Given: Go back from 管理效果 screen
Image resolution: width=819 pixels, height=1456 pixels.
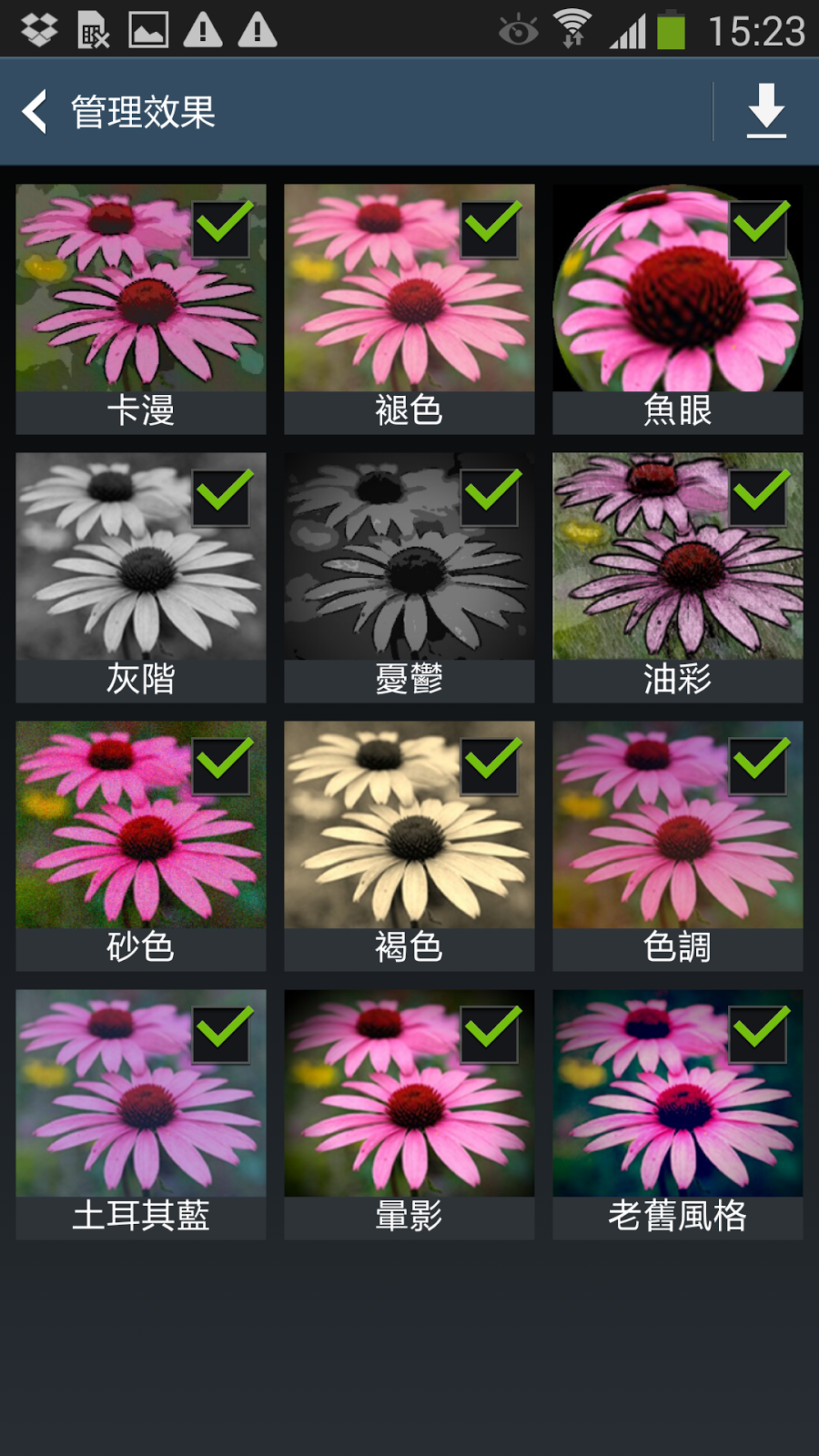Looking at the screenshot, I should (36, 112).
